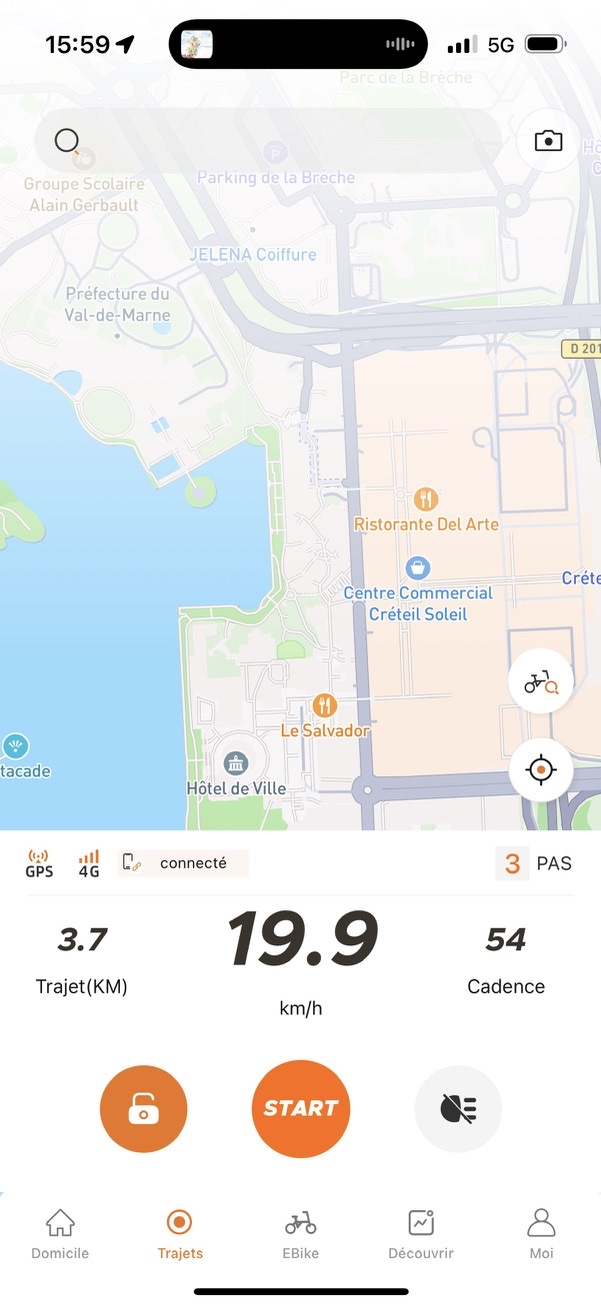601x1306 pixels.
Task: Open the map search field
Action: pyautogui.click(x=268, y=141)
